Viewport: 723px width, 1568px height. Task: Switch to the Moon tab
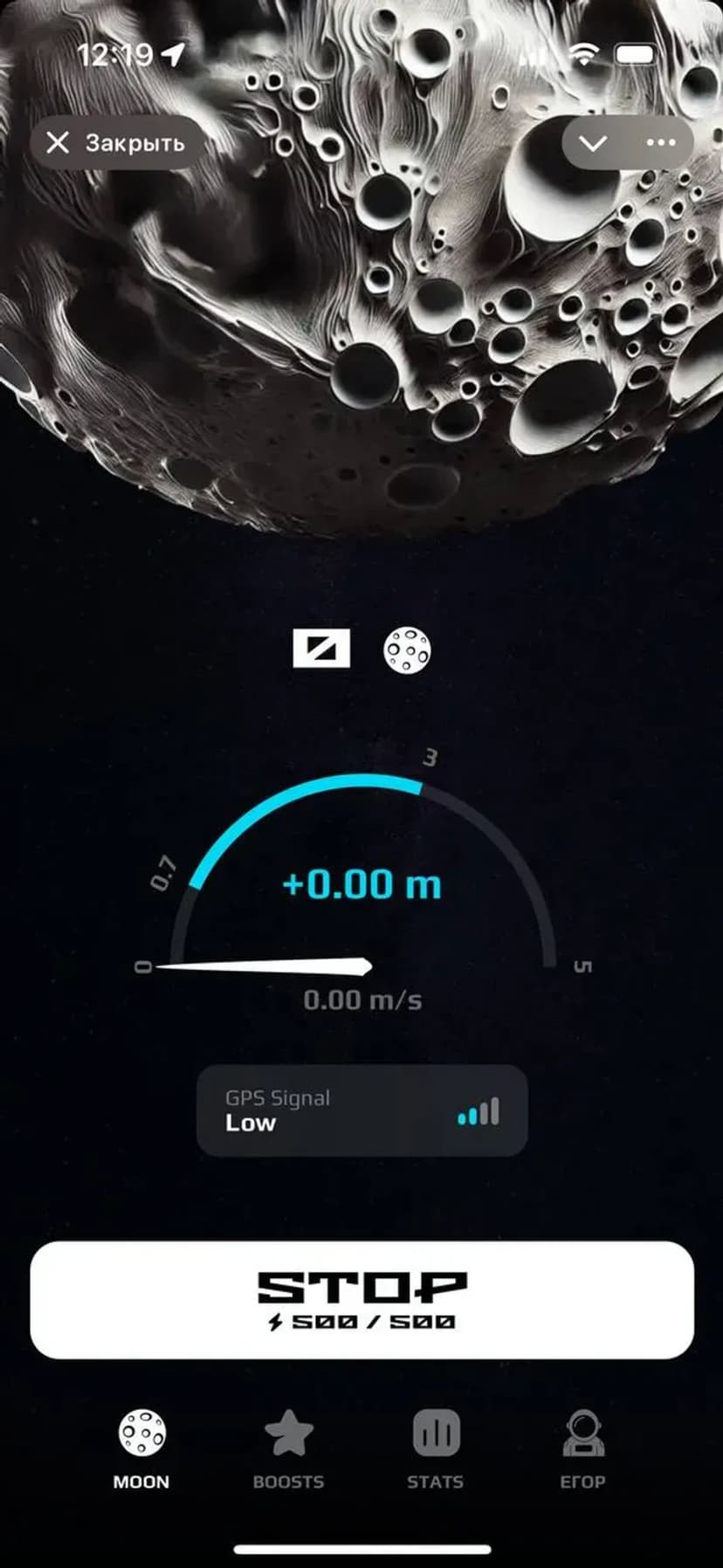(141, 1449)
